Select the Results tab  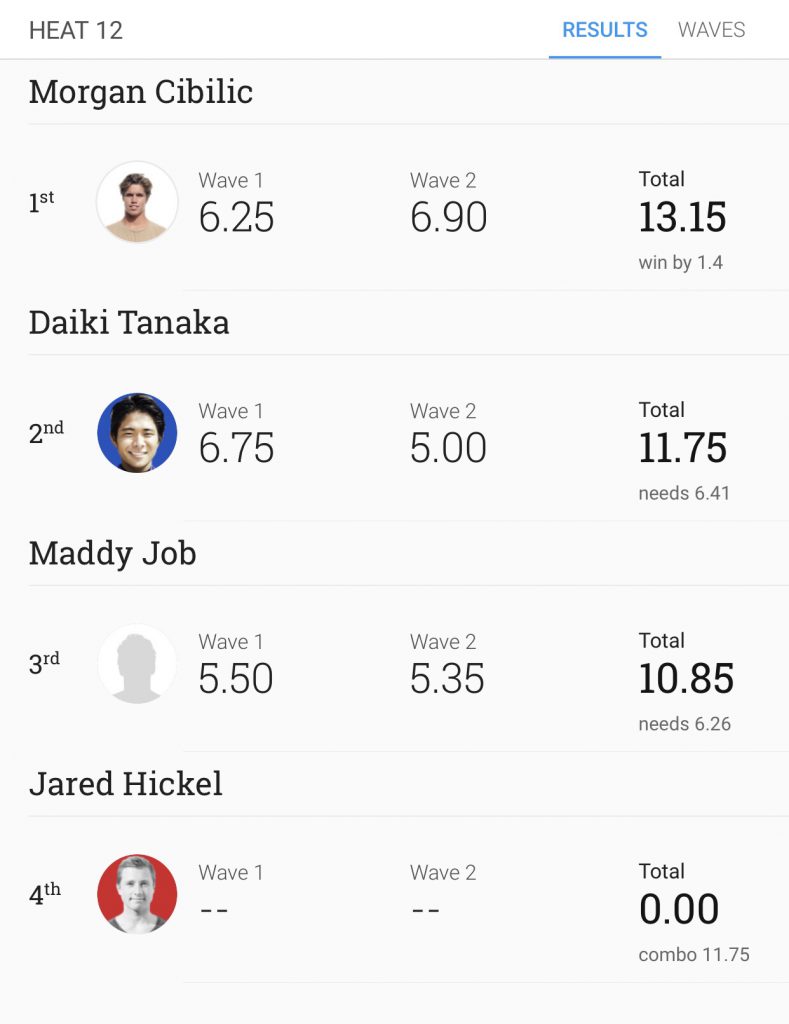[604, 30]
